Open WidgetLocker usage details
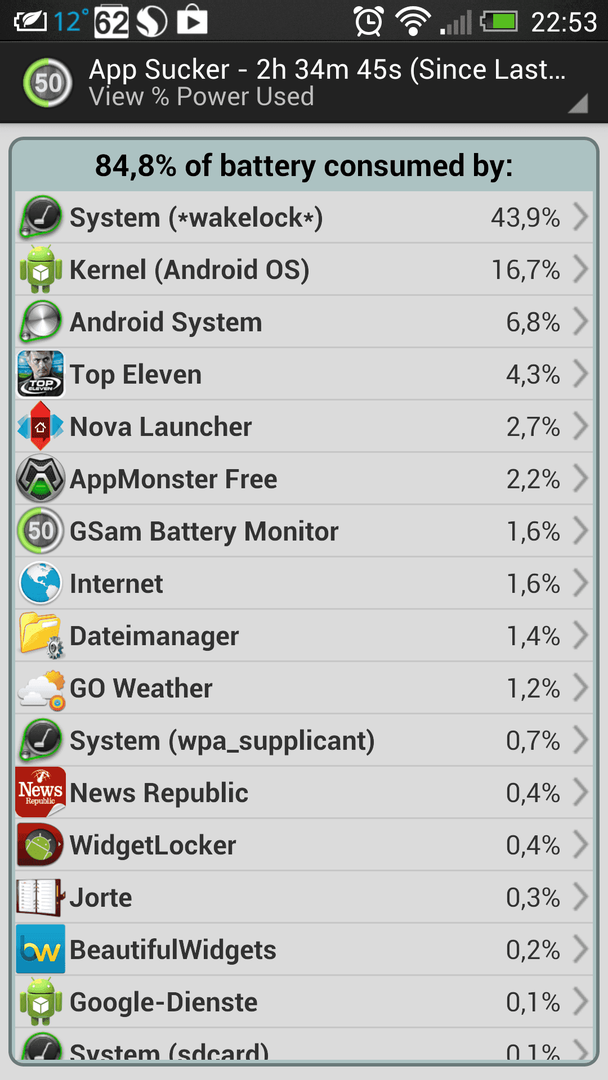The height and width of the screenshot is (1080, 608). click(304, 845)
